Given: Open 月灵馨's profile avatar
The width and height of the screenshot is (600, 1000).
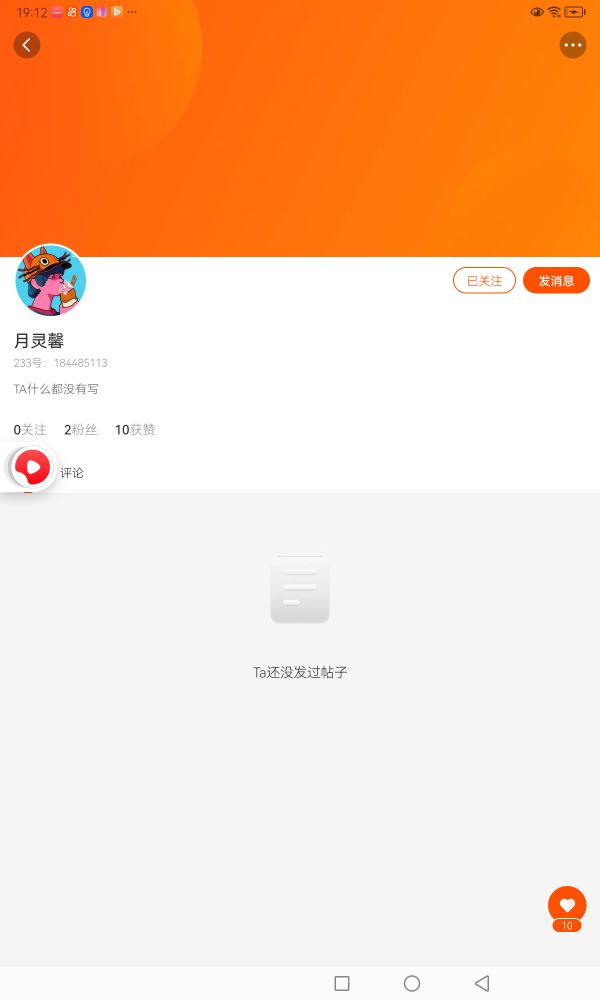Looking at the screenshot, I should [x=50, y=280].
